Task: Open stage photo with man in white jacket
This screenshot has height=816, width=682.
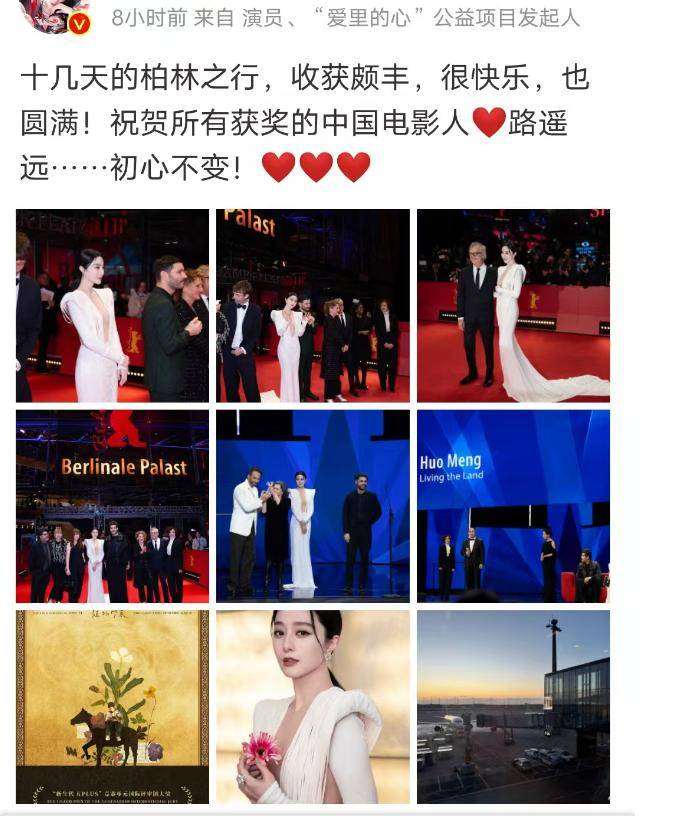Action: [313, 506]
